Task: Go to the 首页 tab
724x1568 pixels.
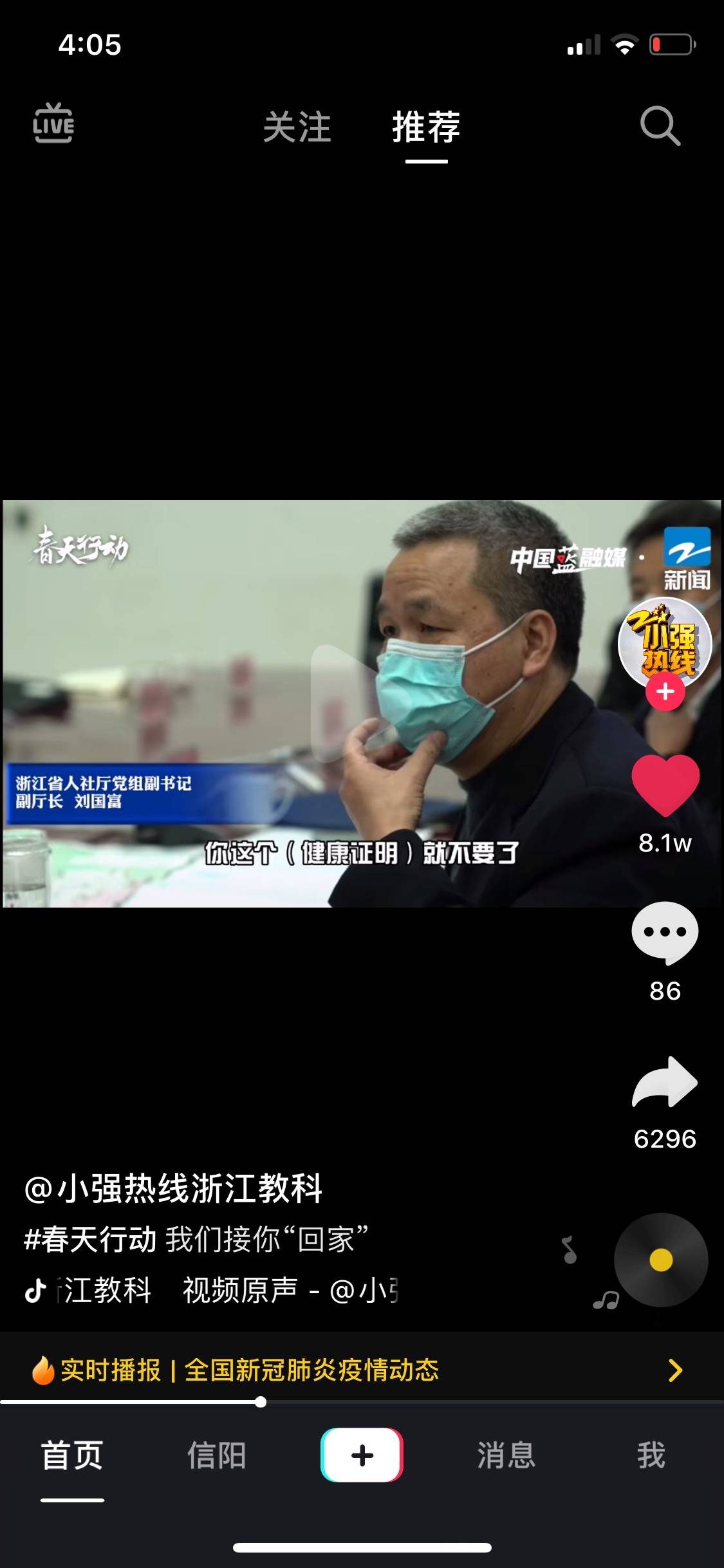Action: click(x=72, y=1455)
